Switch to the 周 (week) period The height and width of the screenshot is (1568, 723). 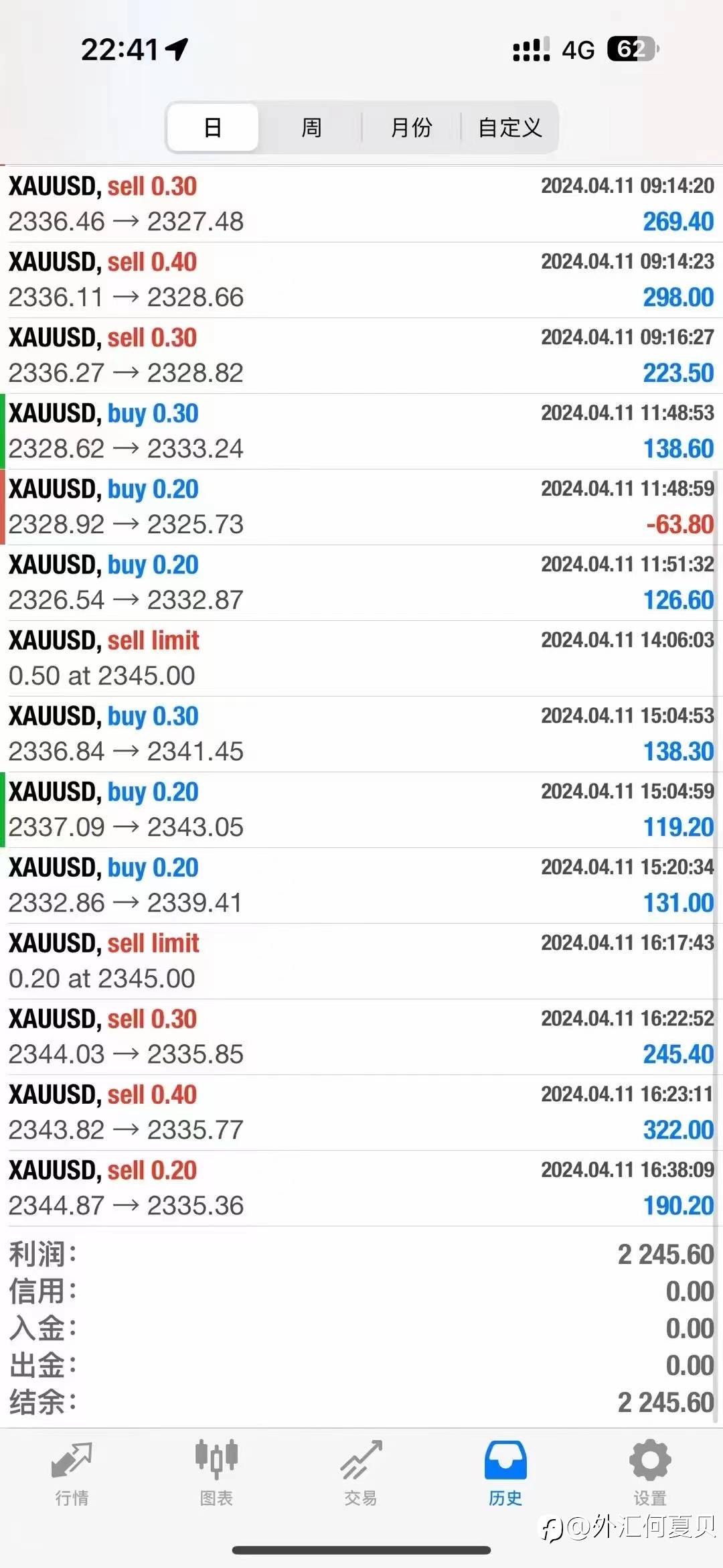(x=311, y=127)
